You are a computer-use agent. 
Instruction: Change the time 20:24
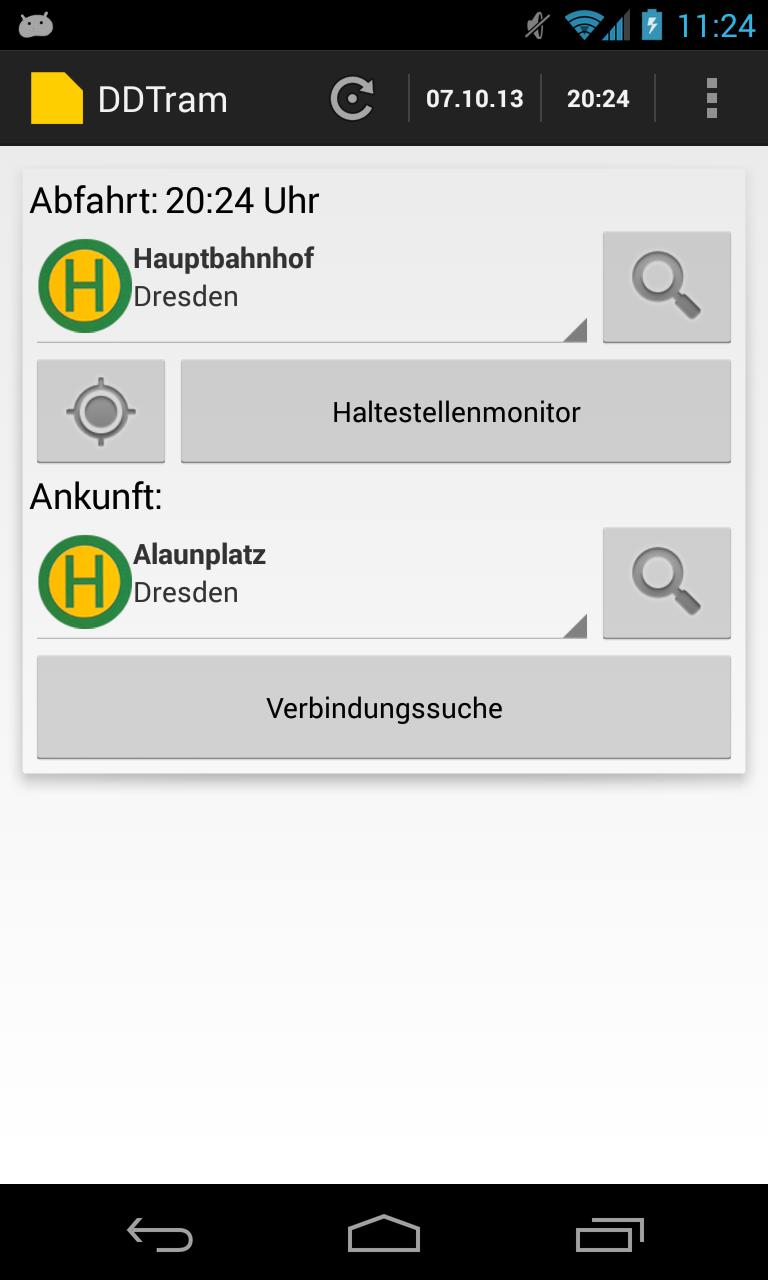(x=598, y=99)
